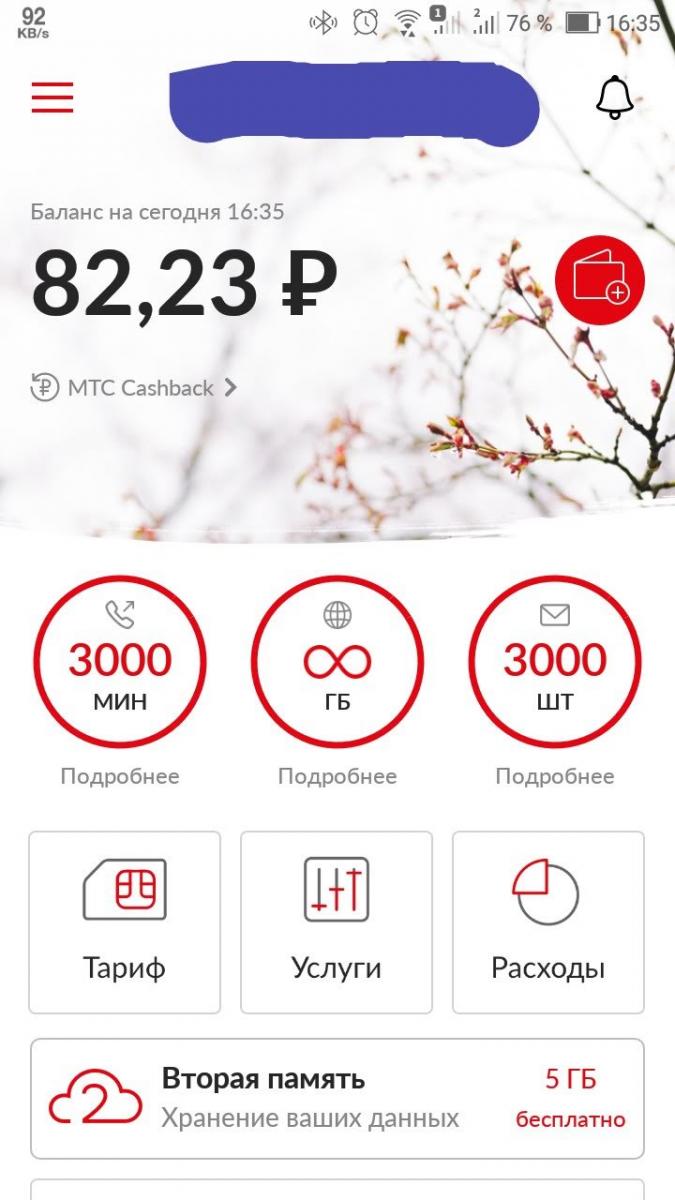View details of unlimited GB internet
This screenshot has width=675, height=1200.
pyautogui.click(x=337, y=670)
